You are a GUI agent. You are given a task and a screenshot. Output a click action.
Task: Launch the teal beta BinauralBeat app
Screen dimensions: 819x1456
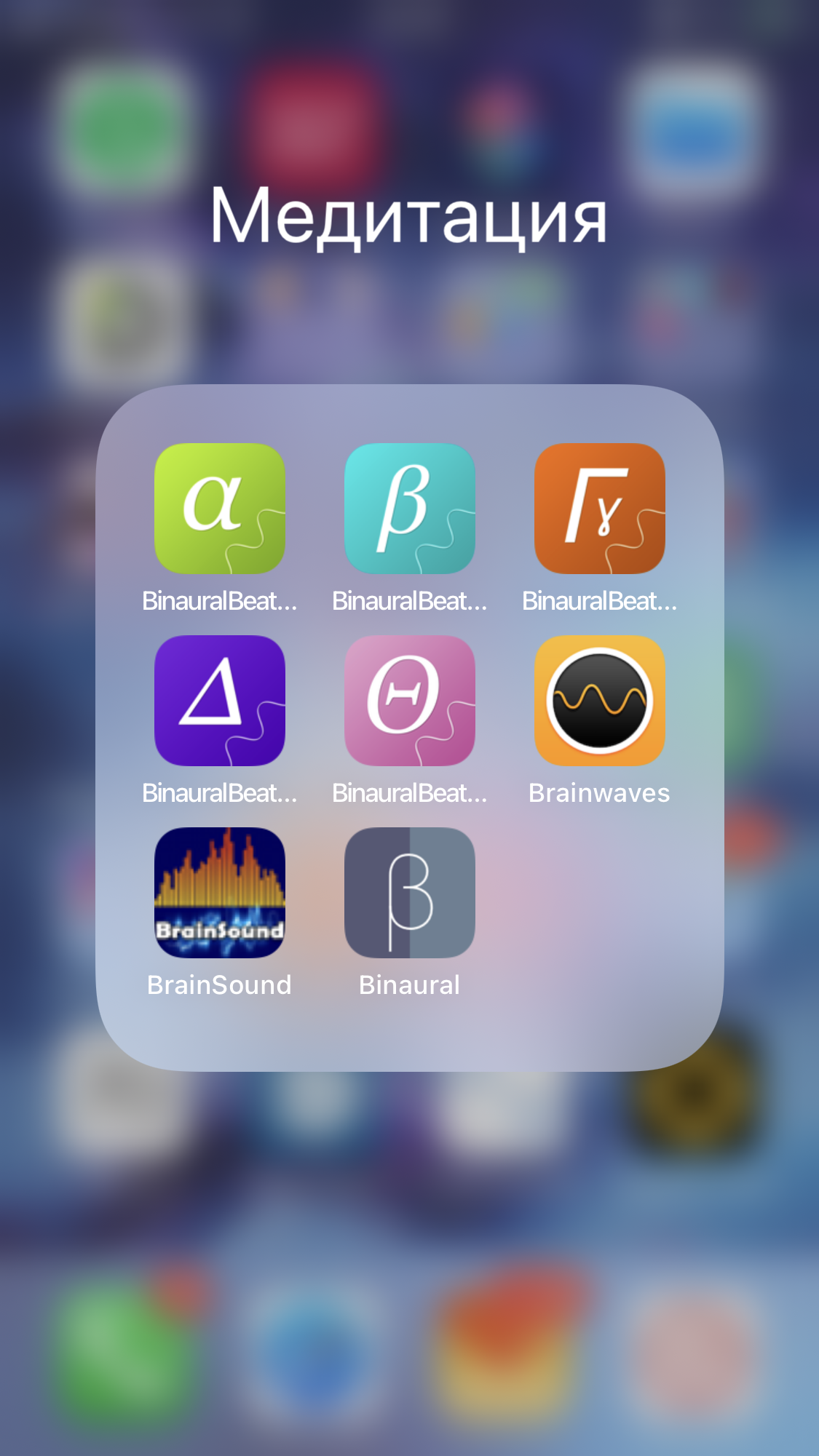tap(410, 509)
